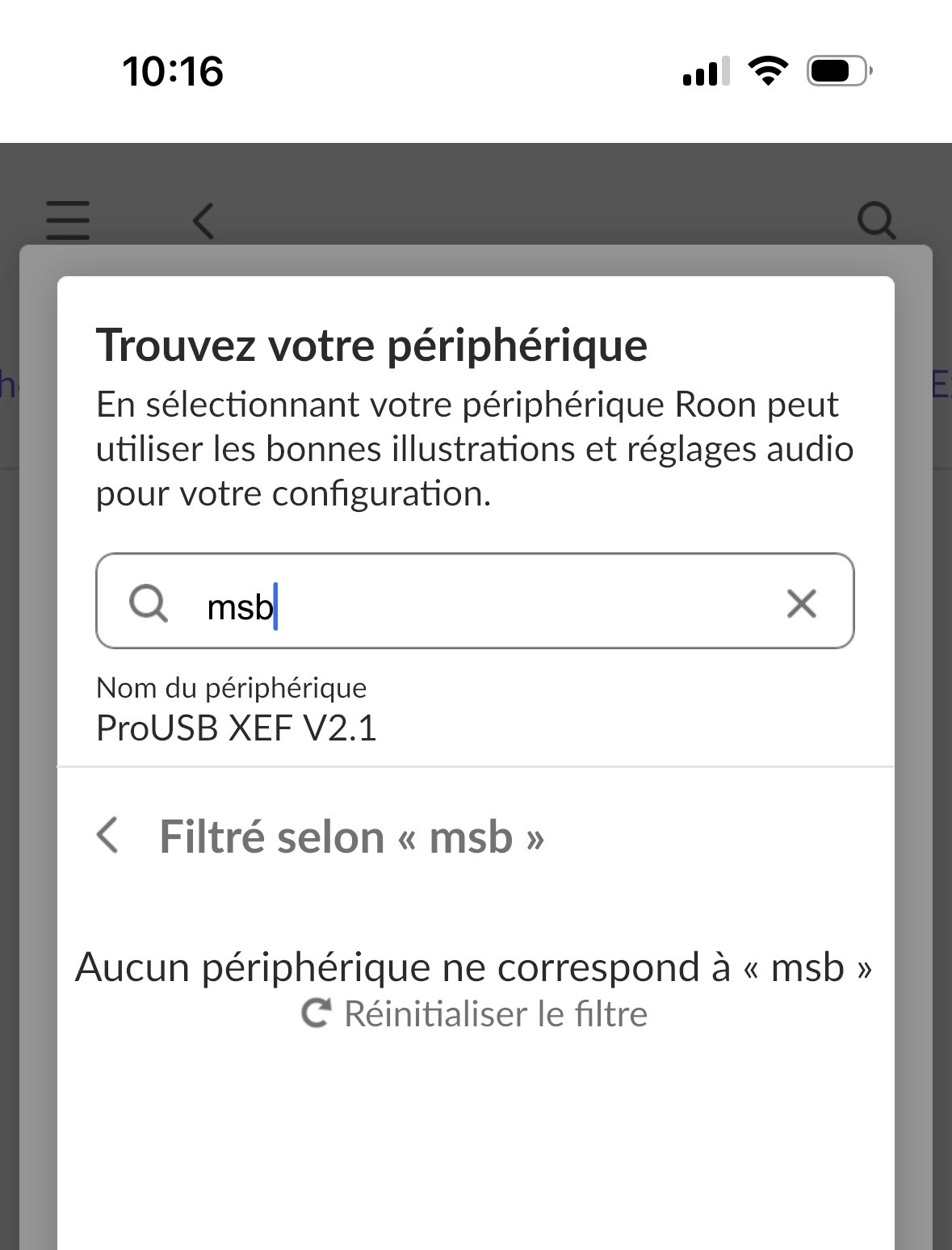952x1250 pixels.
Task: Tap Réinitialiser le filtre
Action: [475, 1014]
